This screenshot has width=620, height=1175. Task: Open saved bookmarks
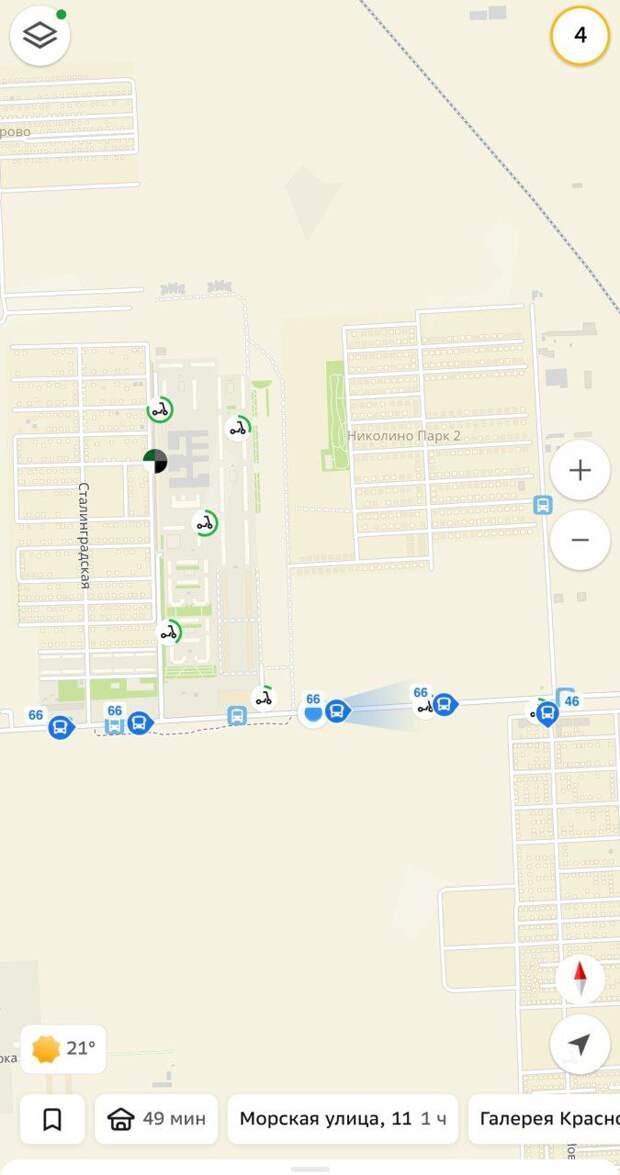[52, 1119]
